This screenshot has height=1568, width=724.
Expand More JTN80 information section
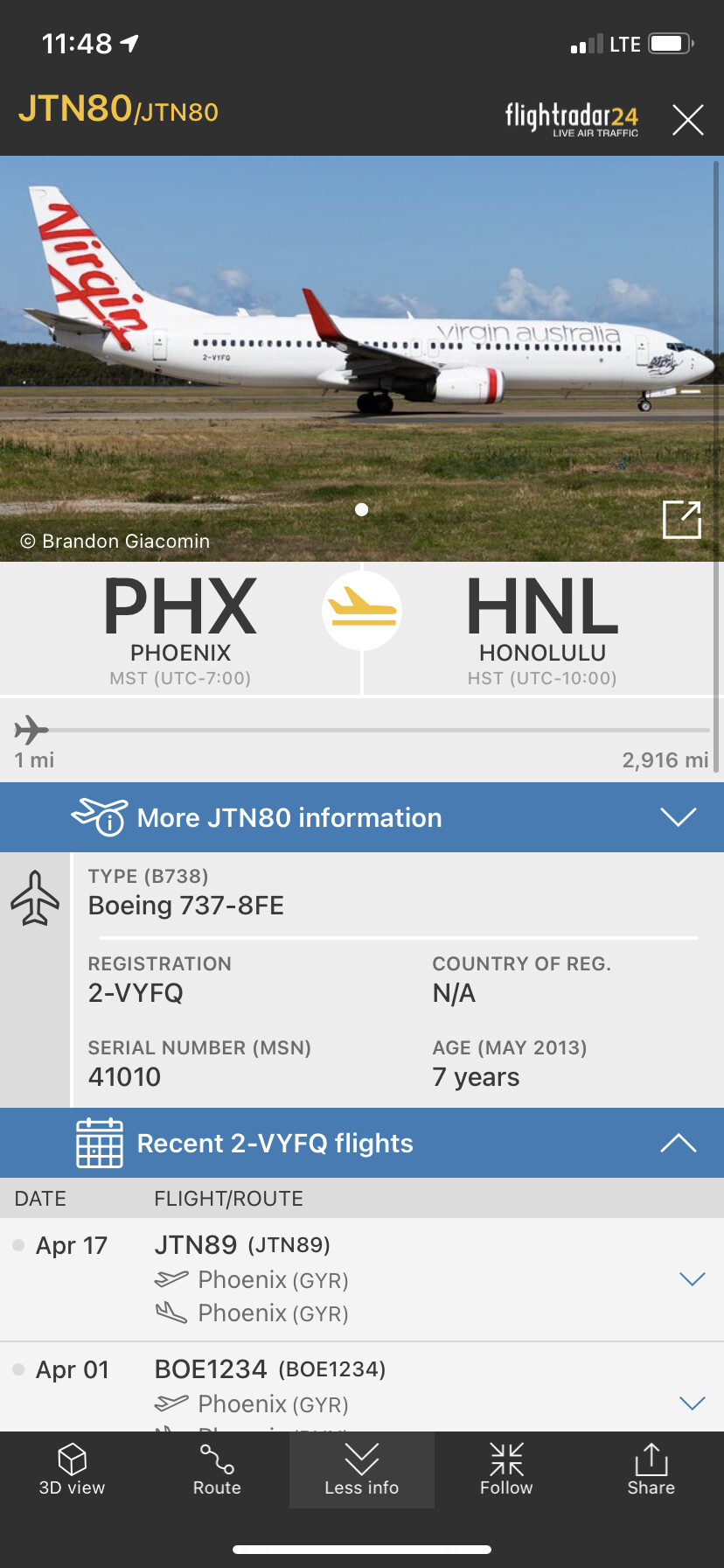678,817
